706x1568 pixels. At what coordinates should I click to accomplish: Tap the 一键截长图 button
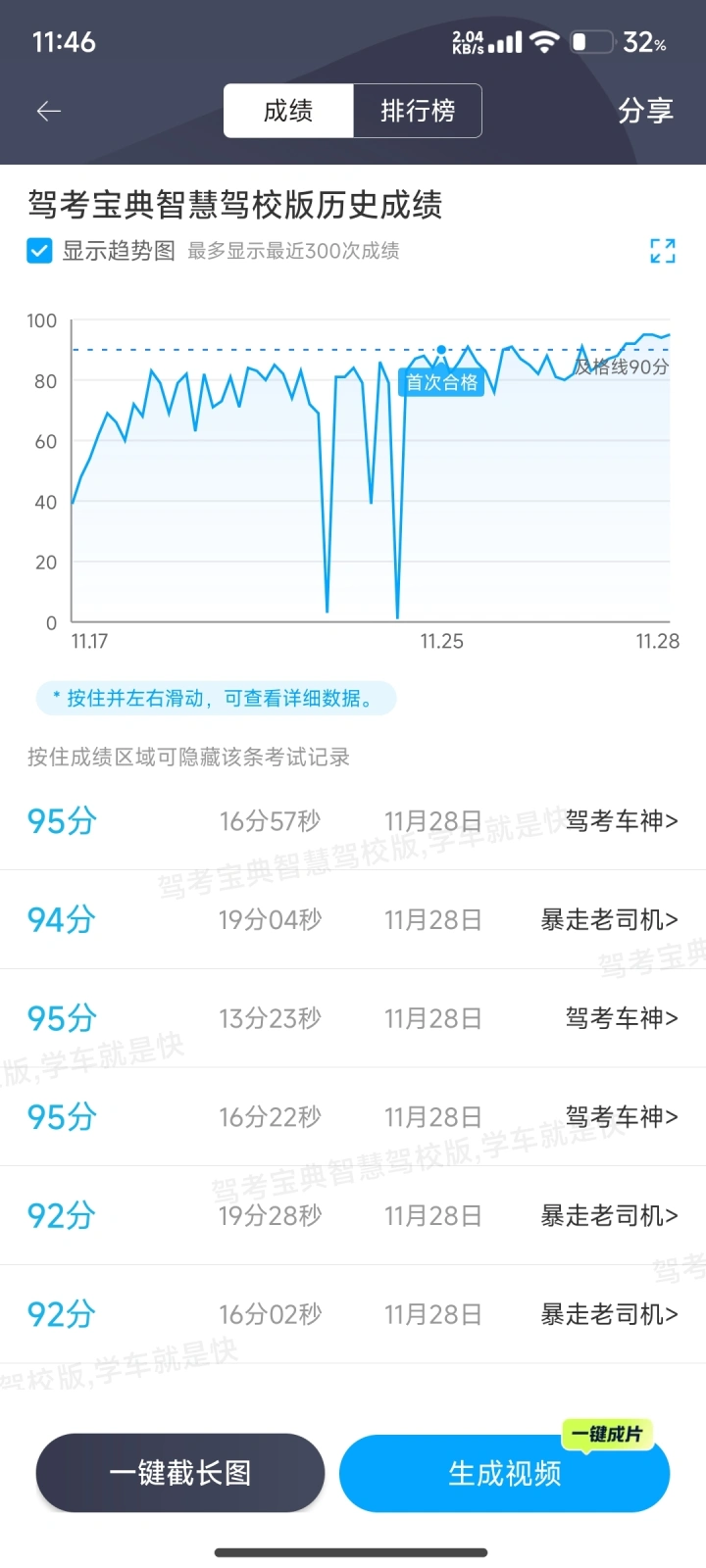click(x=180, y=1473)
